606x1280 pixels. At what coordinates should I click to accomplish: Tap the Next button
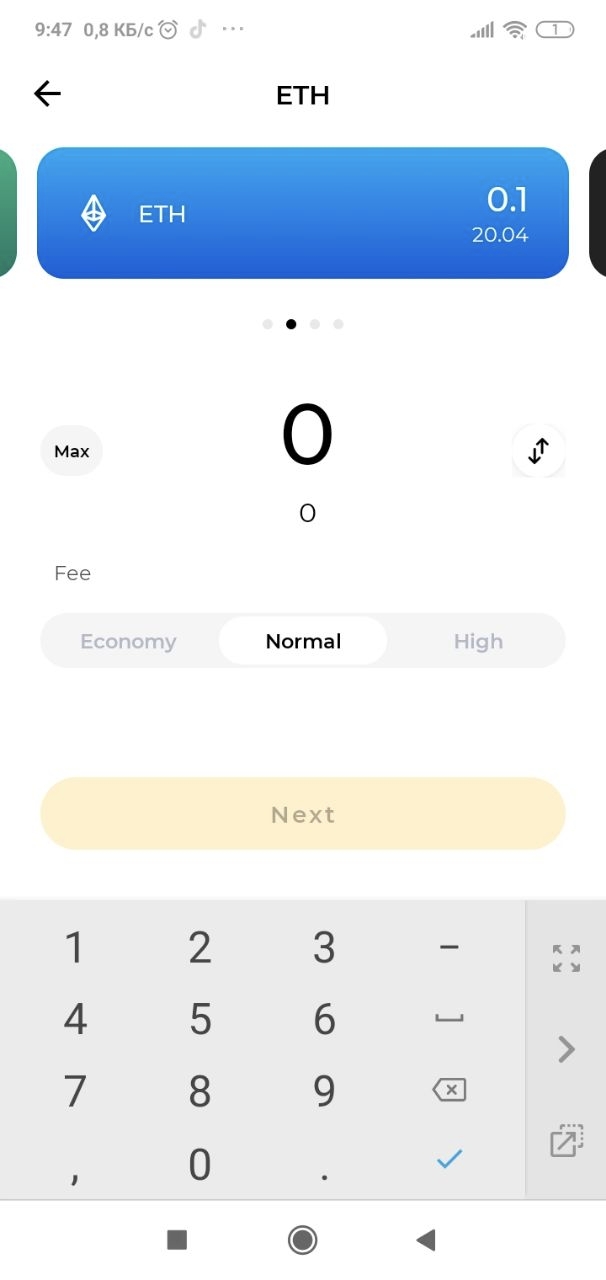click(303, 814)
